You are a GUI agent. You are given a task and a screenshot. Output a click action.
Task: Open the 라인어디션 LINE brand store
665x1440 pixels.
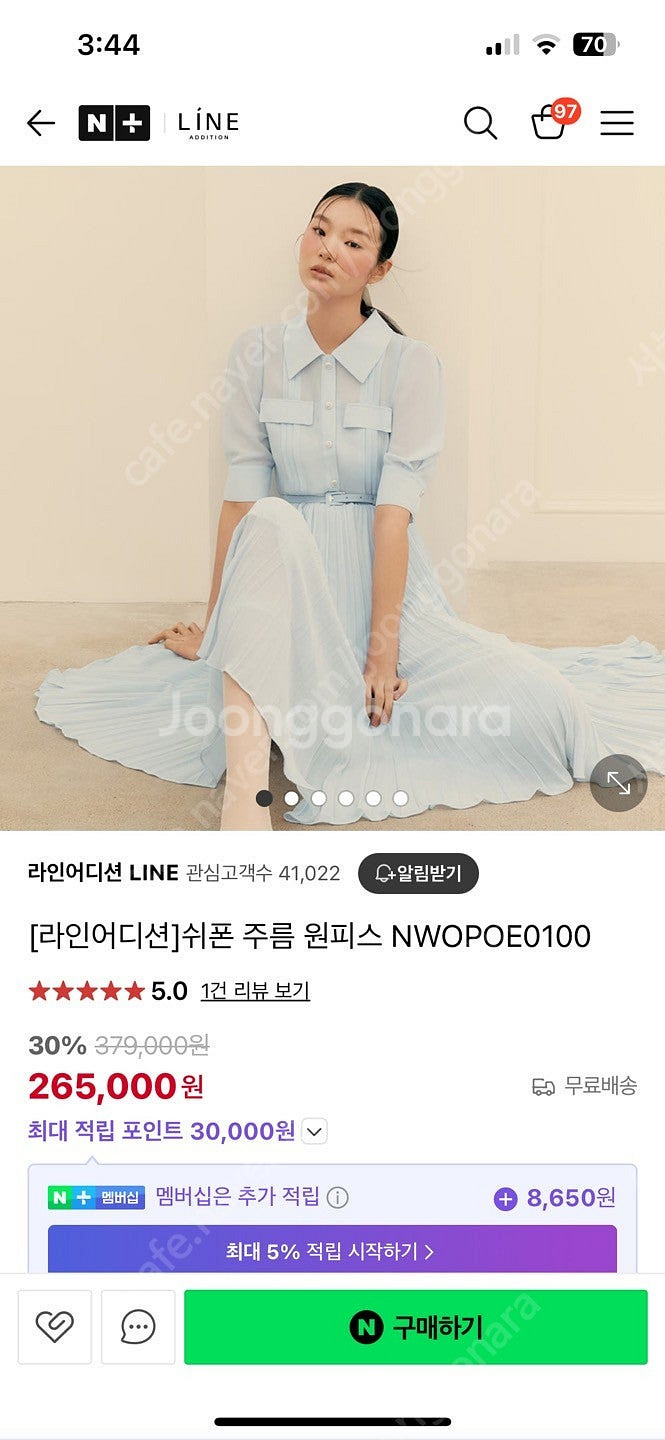pos(103,873)
